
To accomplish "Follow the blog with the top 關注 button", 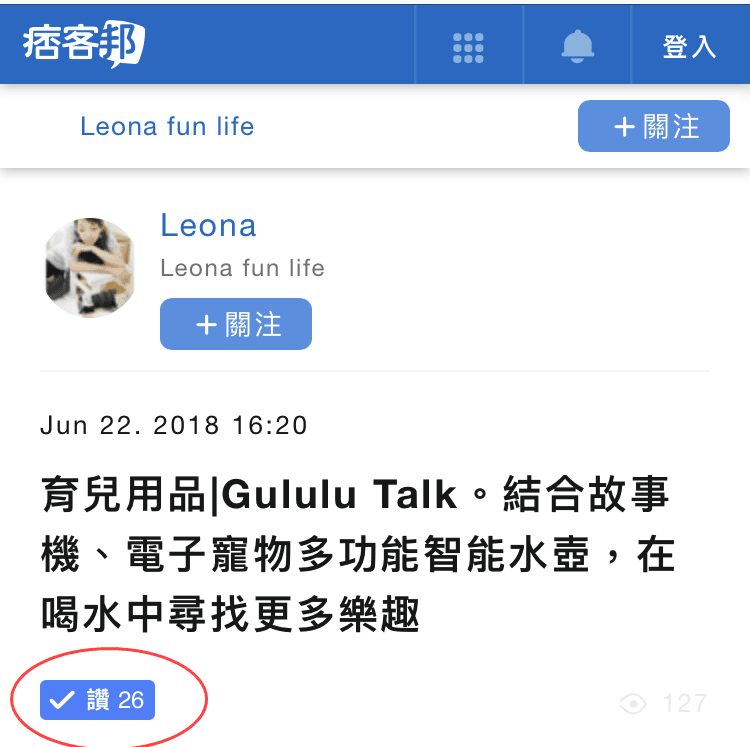I will pyautogui.click(x=654, y=127).
